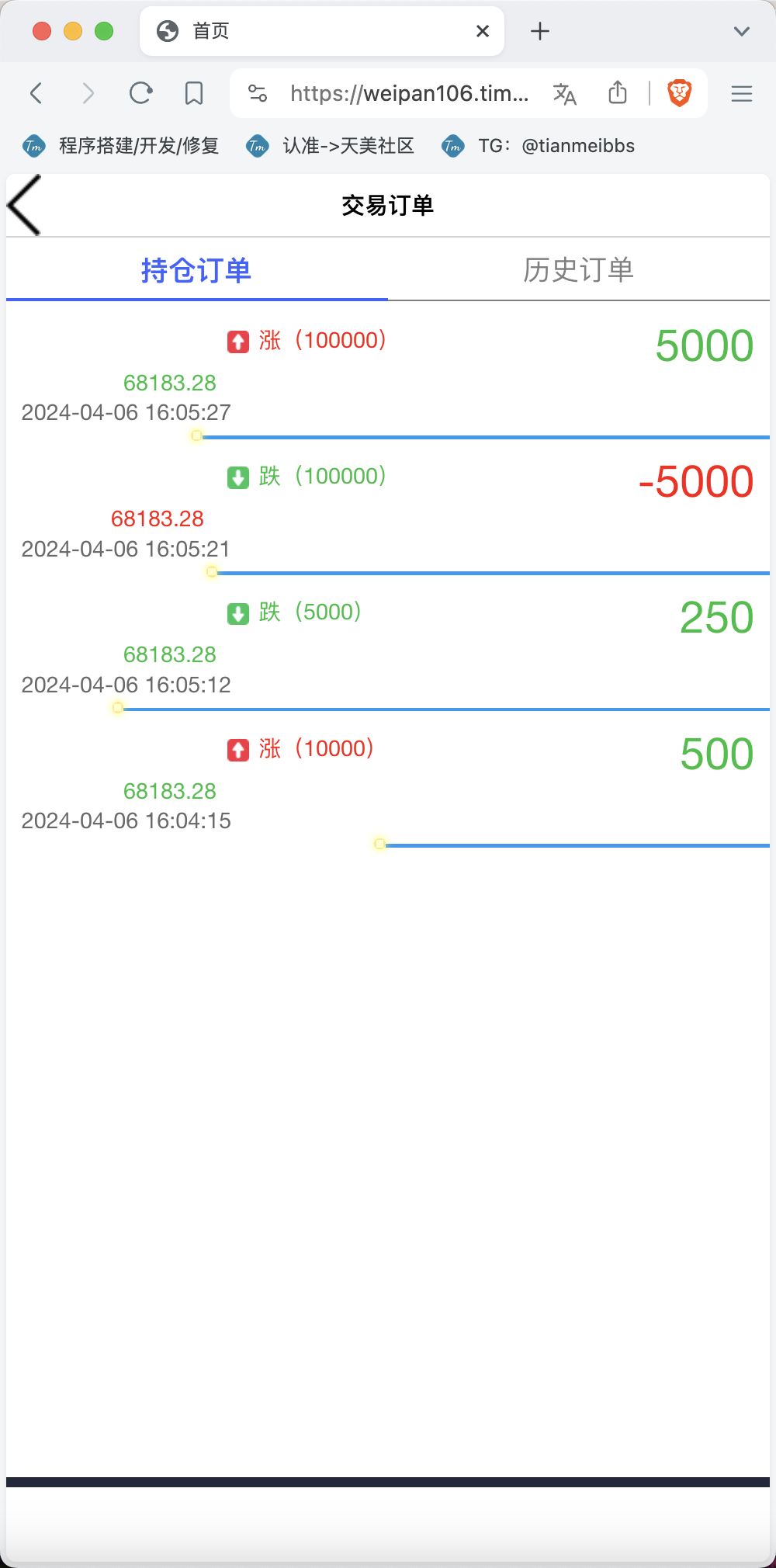The width and height of the screenshot is (776, 1568).
Task: Expand the tab list dropdown arrow
Action: tap(742, 31)
